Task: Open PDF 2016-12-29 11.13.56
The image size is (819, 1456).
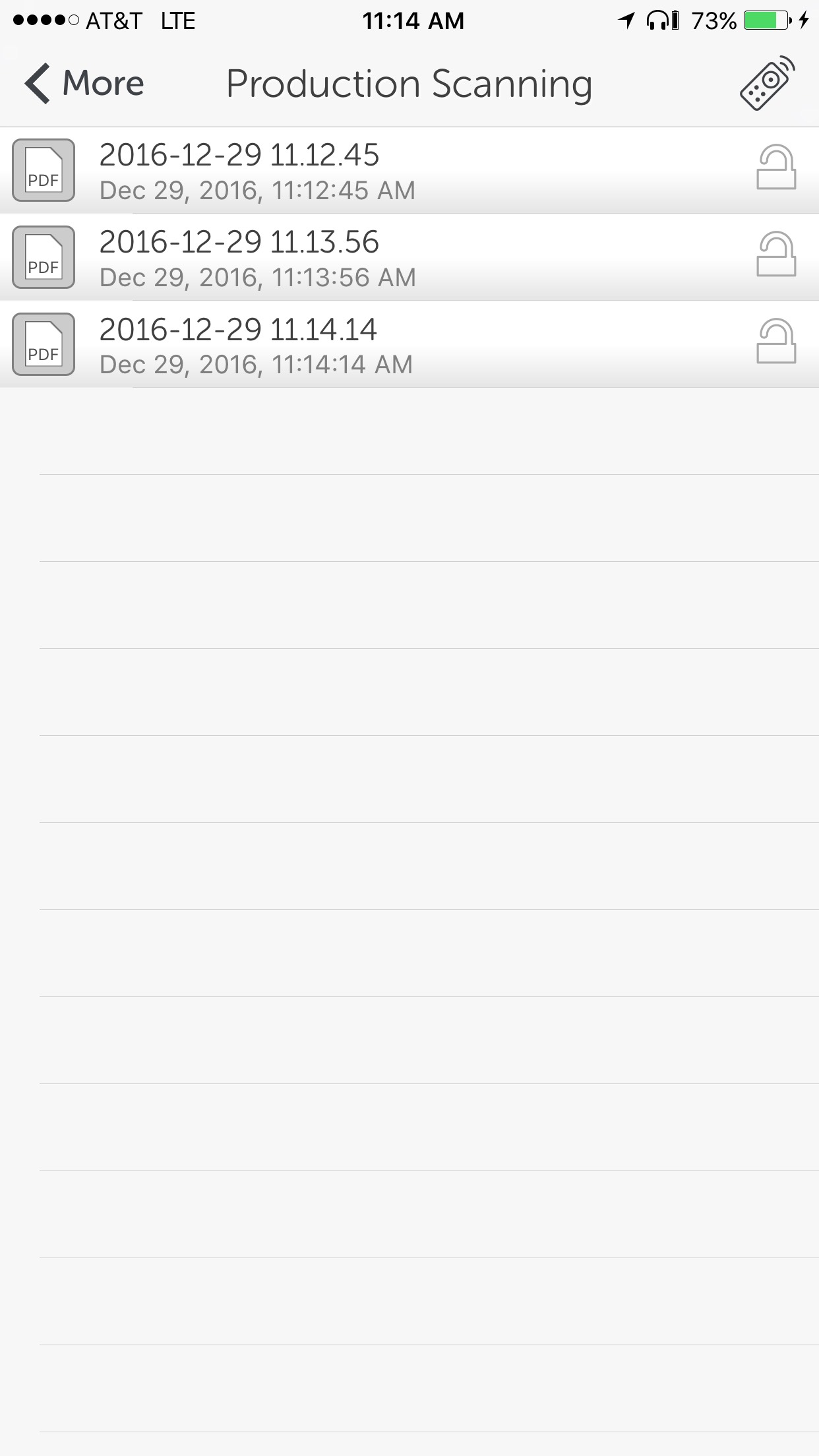Action: (257, 257)
